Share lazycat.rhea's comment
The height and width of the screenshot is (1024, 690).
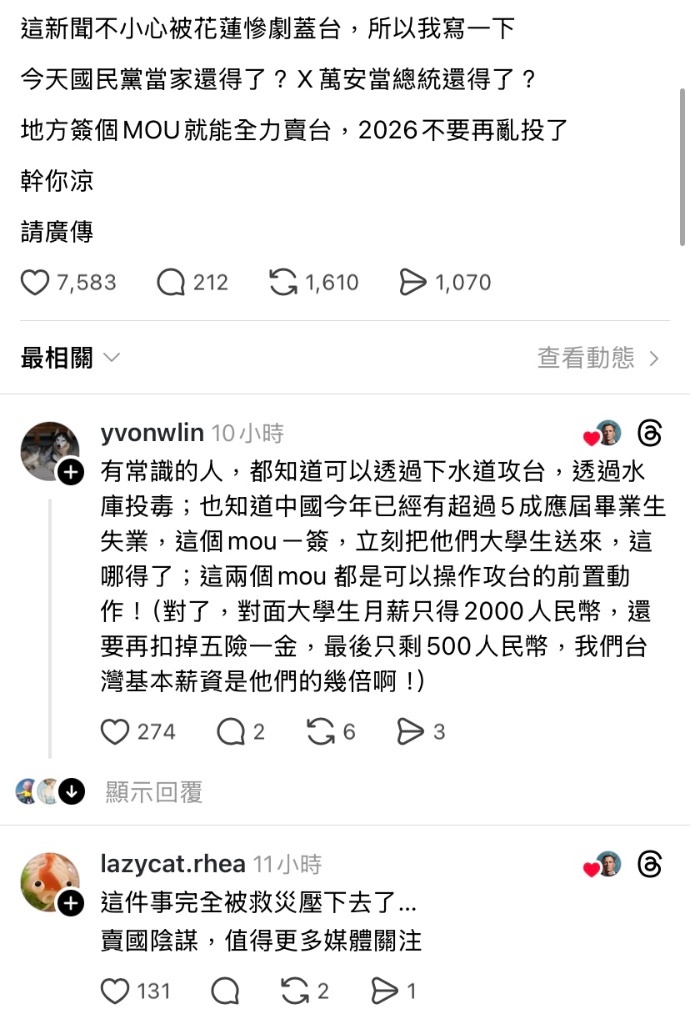click(x=384, y=991)
